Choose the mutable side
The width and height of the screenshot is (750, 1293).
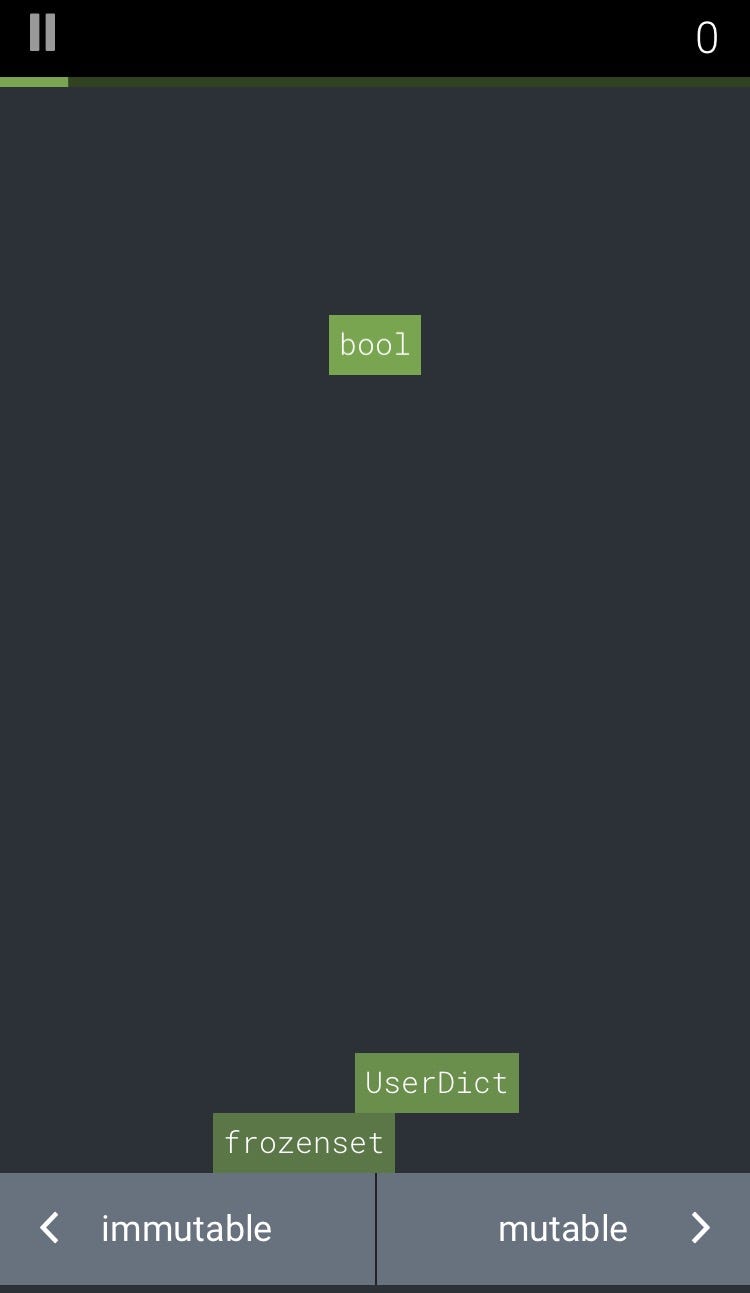point(564,1228)
